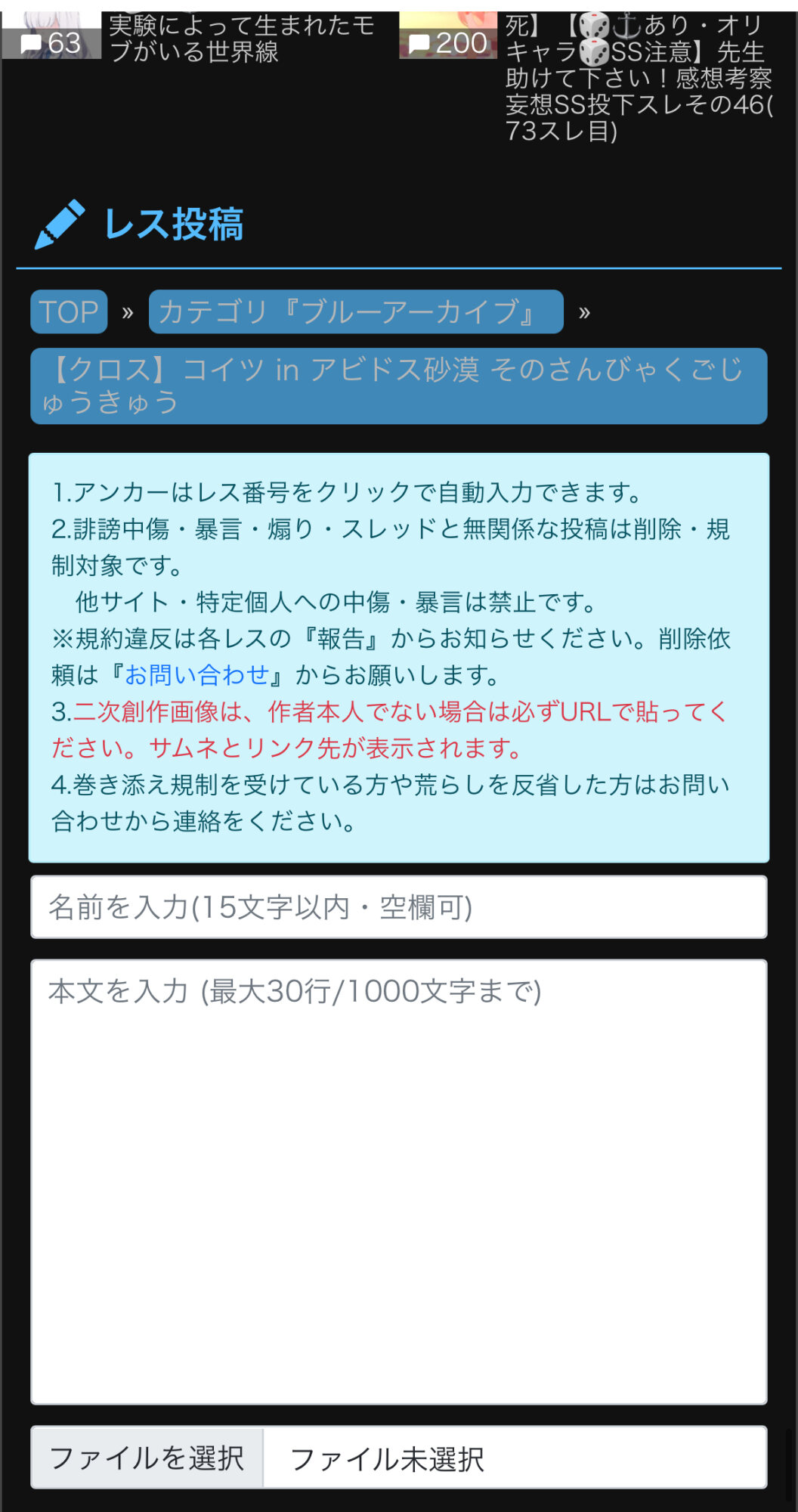The width and height of the screenshot is (798, 1512).
Task: Choose a file with ファイルを選択
Action: [147, 1458]
